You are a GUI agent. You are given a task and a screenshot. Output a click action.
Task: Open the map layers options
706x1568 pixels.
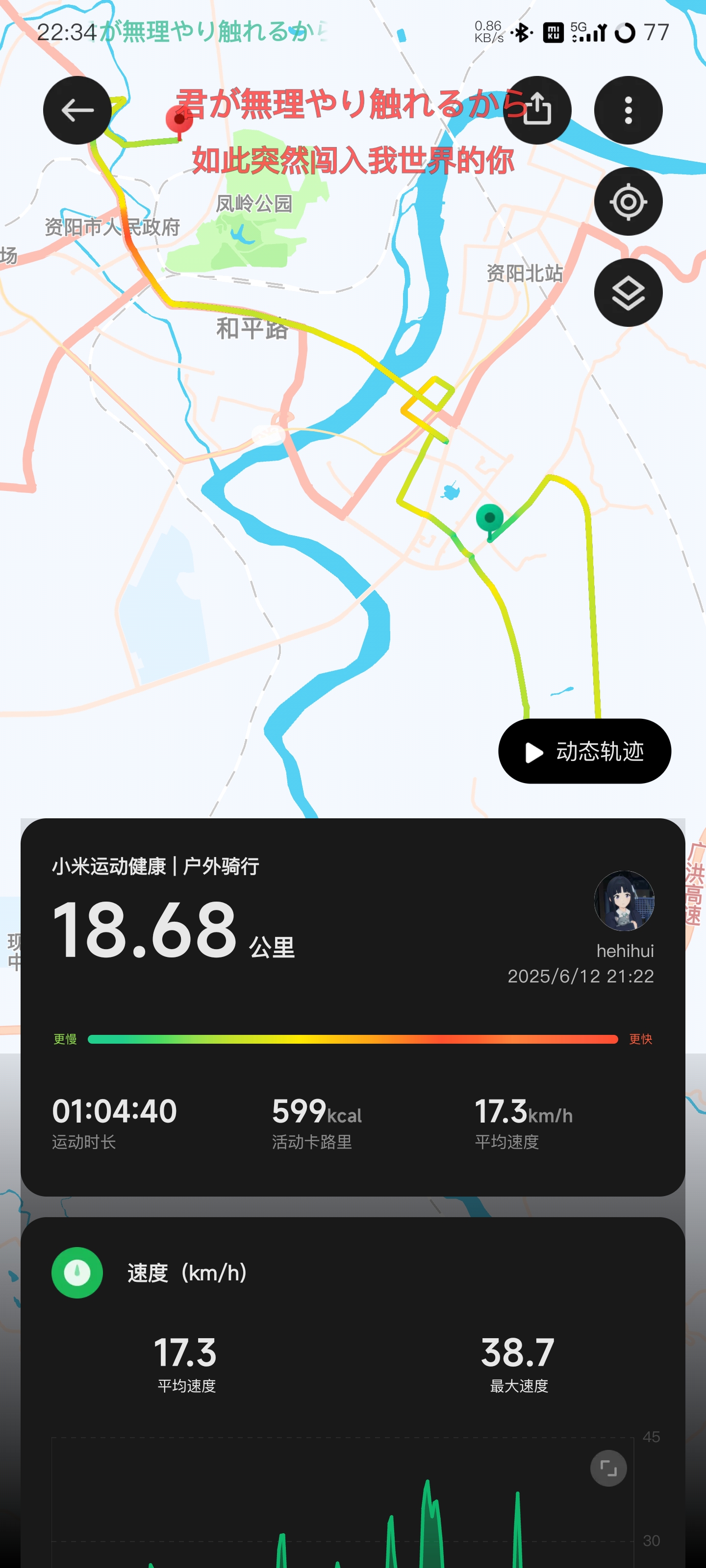click(628, 293)
